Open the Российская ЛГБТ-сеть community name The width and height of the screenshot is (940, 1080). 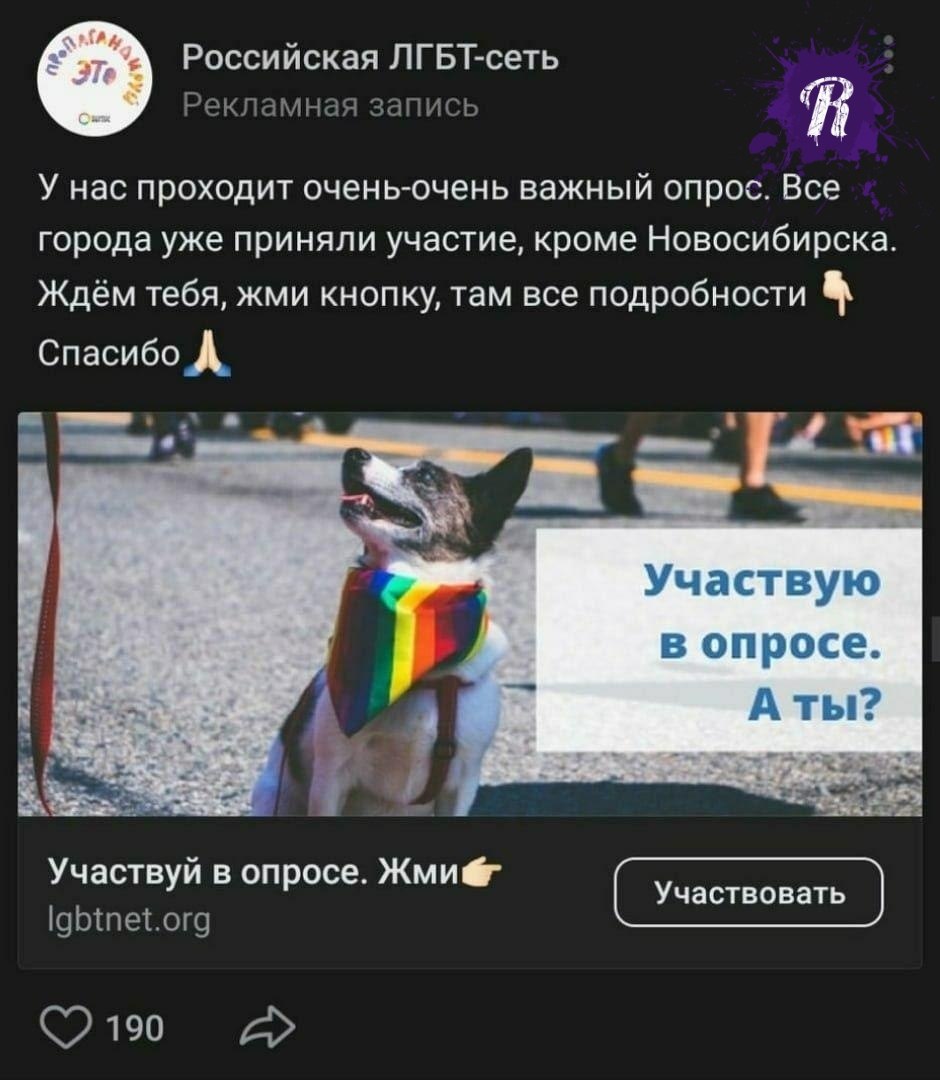click(370, 59)
